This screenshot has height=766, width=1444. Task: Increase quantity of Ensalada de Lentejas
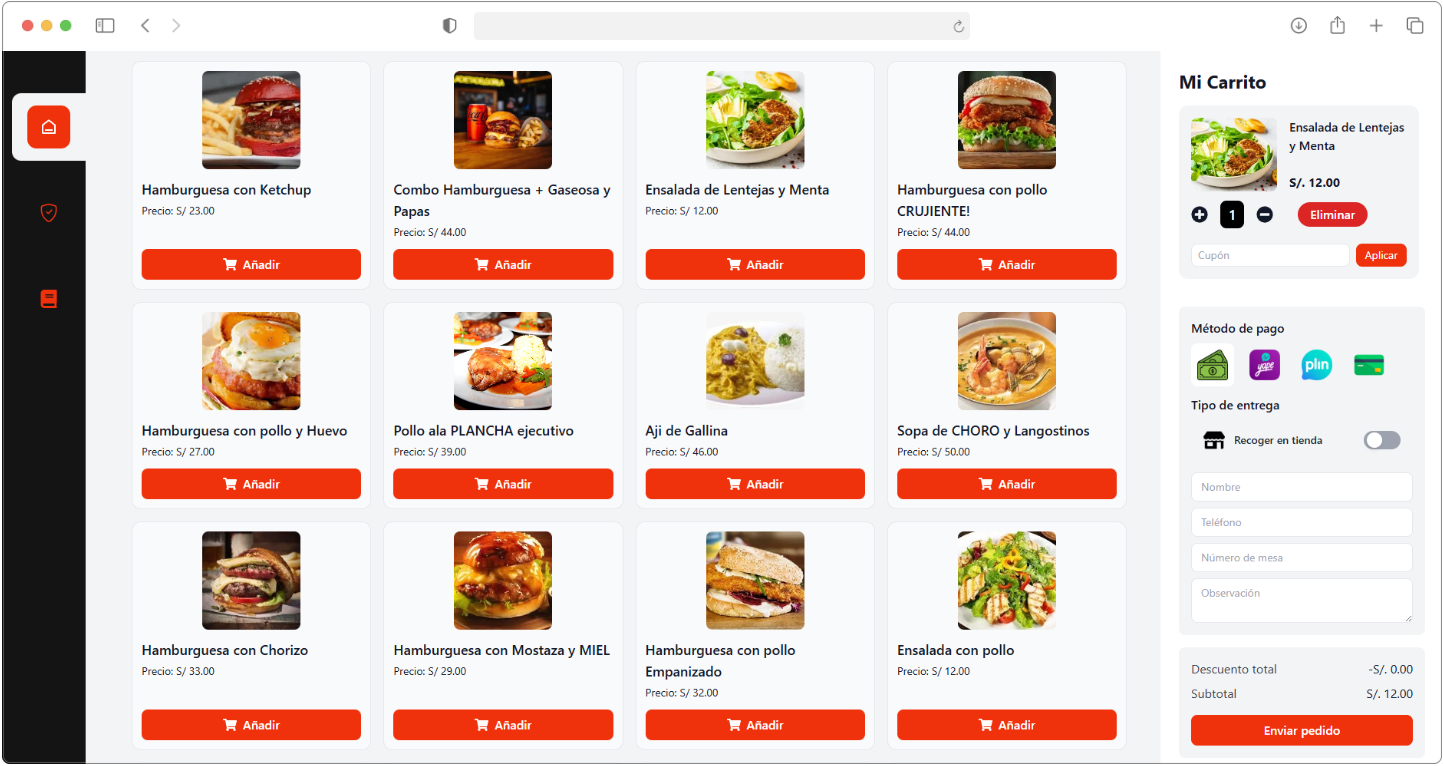[x=1200, y=215]
